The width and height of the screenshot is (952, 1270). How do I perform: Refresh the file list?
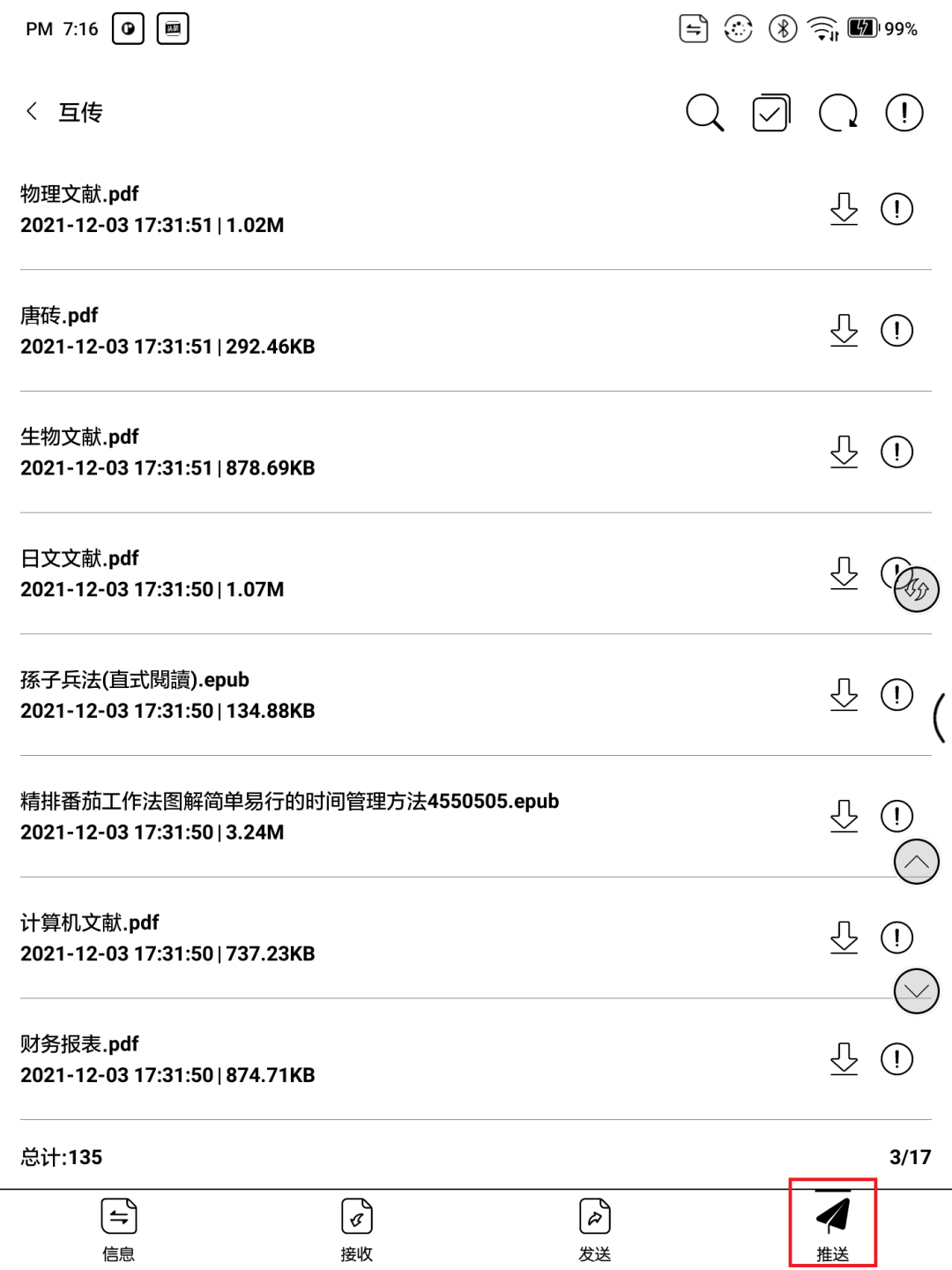[x=837, y=113]
